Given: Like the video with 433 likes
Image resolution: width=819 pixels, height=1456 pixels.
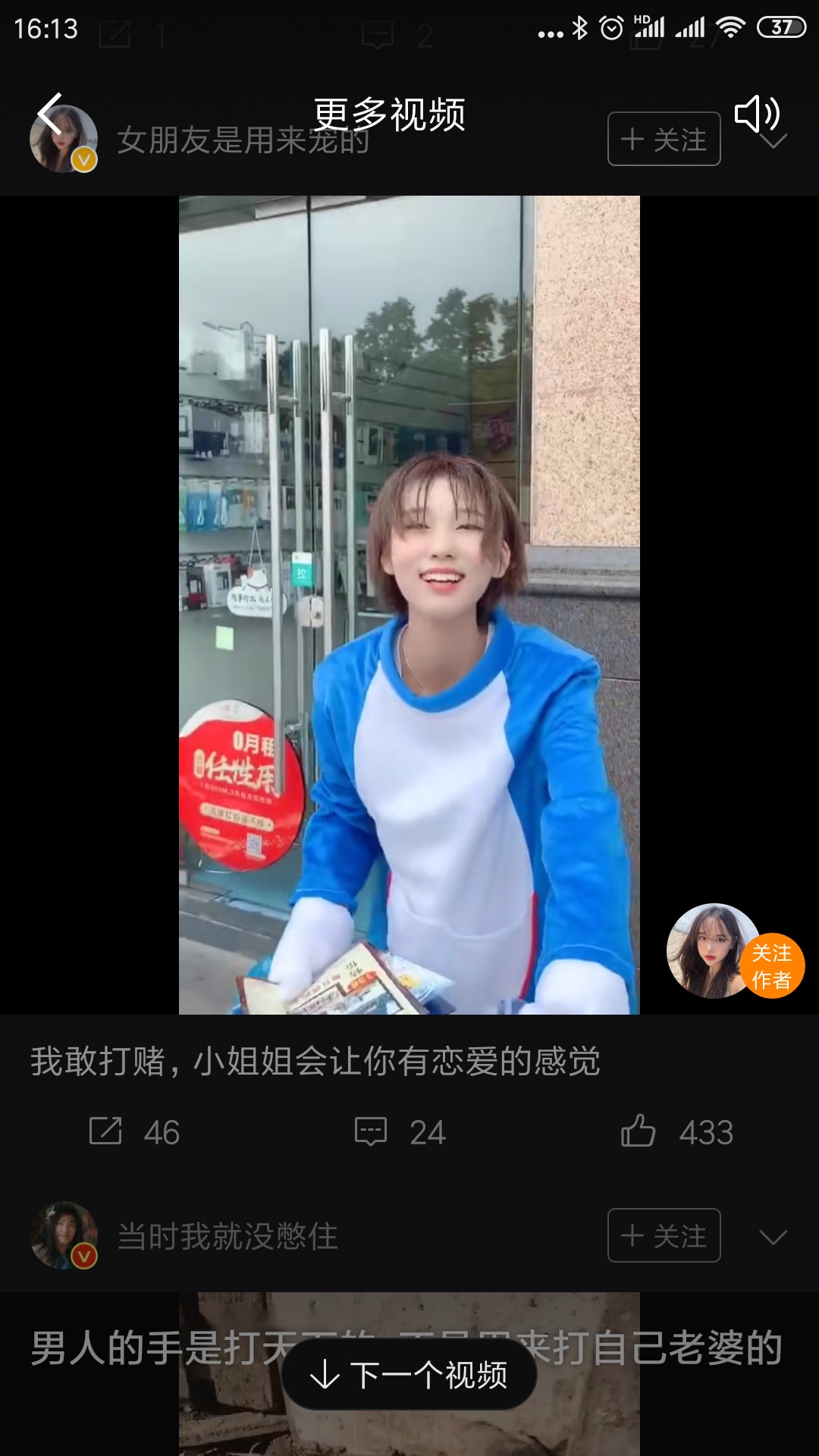Looking at the screenshot, I should coord(676,1131).
